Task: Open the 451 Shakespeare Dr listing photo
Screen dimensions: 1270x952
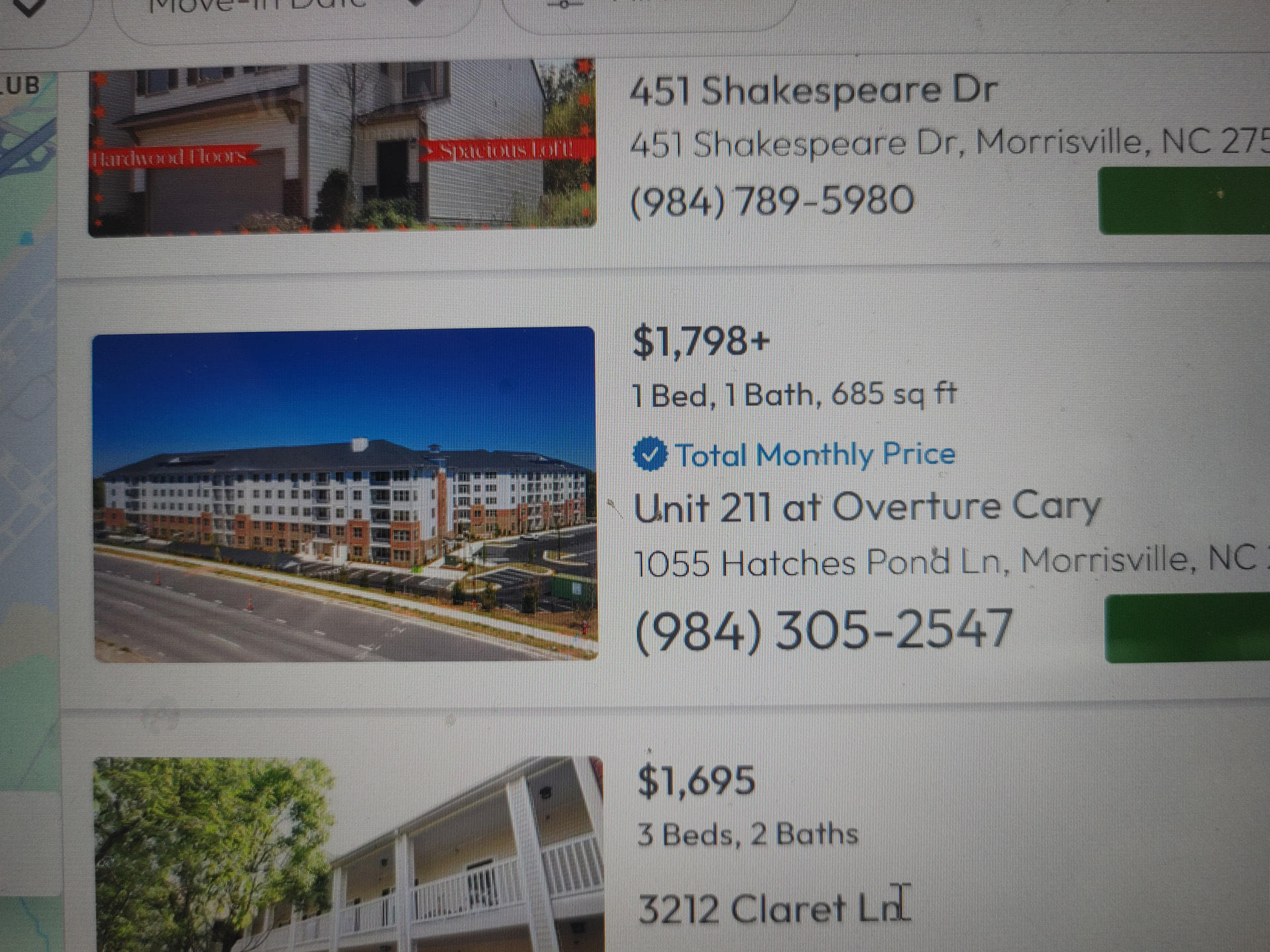Action: [x=342, y=145]
